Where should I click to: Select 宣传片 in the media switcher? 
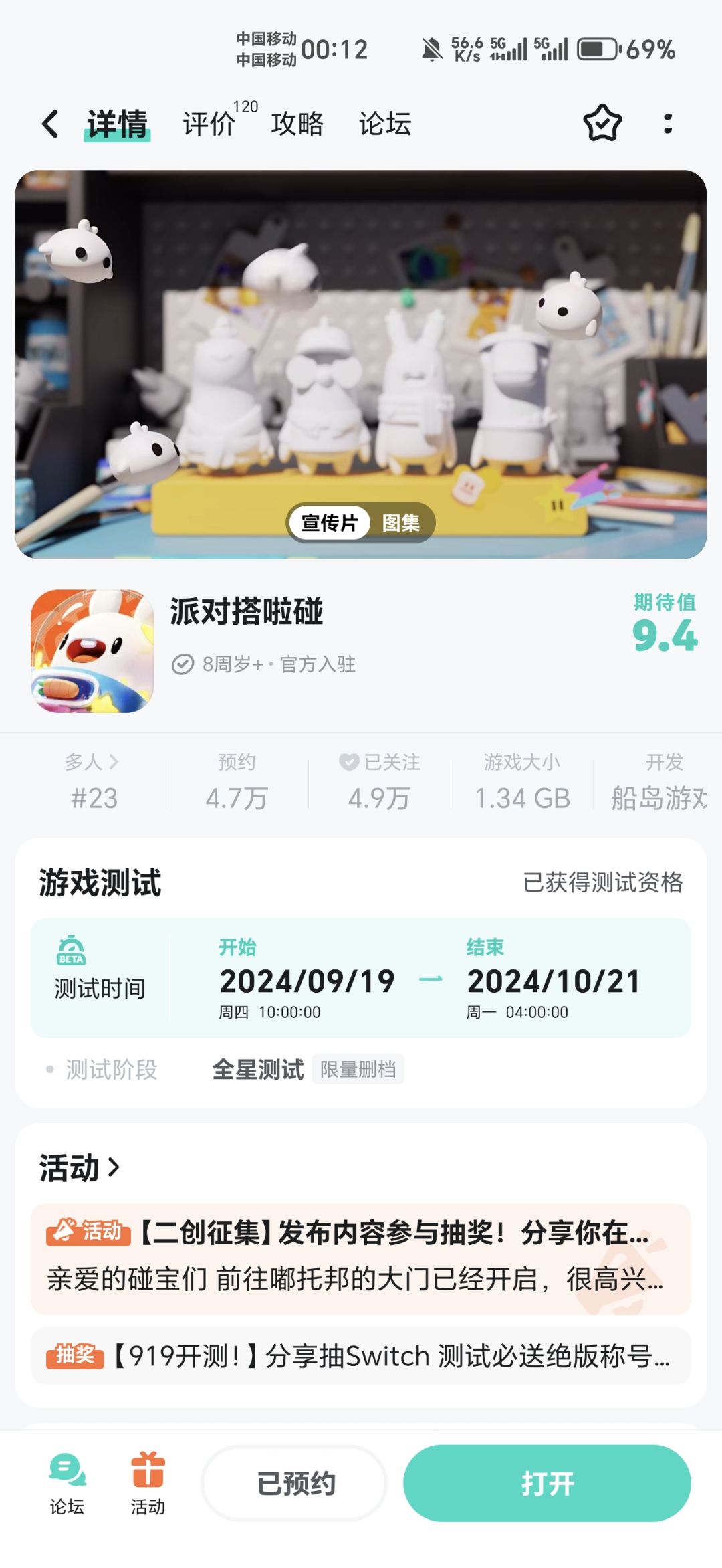click(330, 522)
